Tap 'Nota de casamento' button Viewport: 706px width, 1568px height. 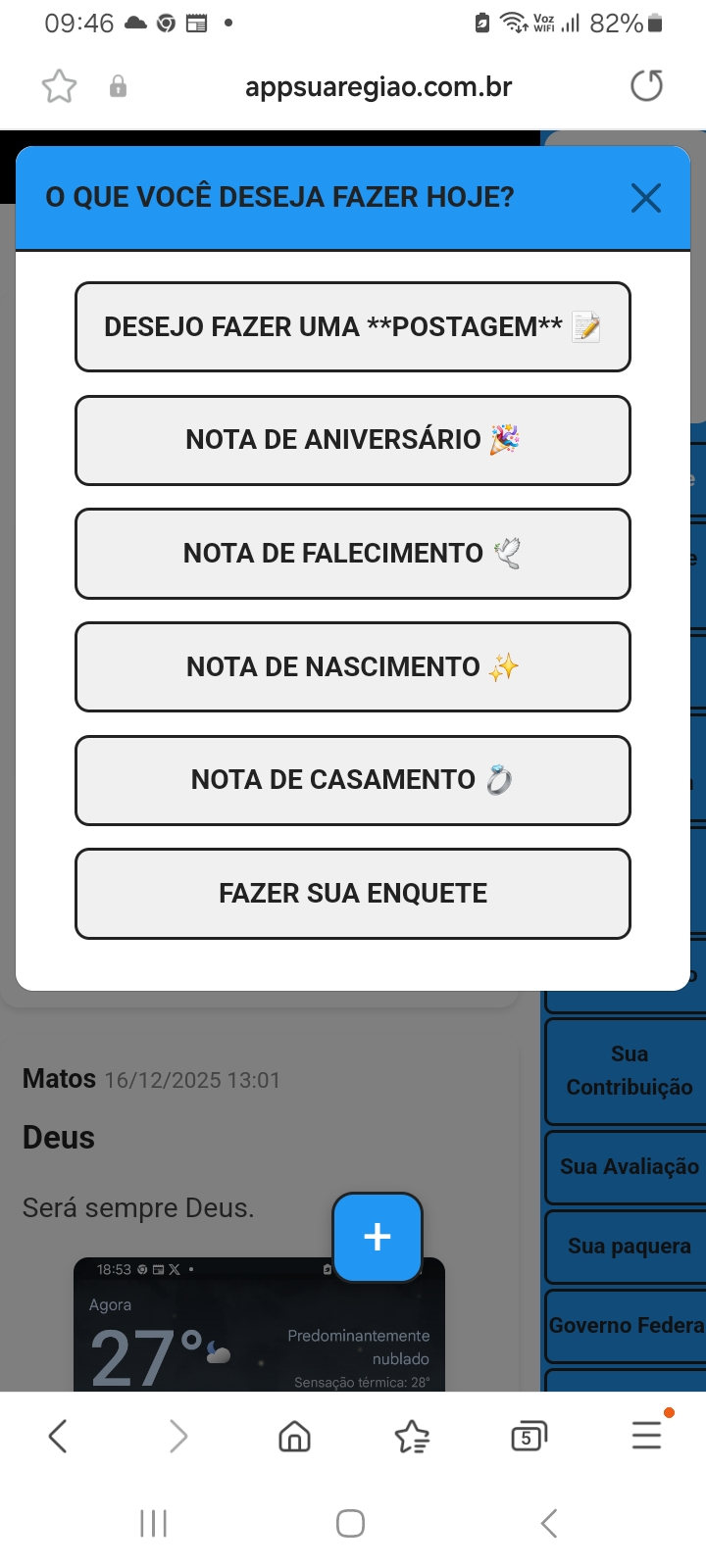click(x=353, y=780)
